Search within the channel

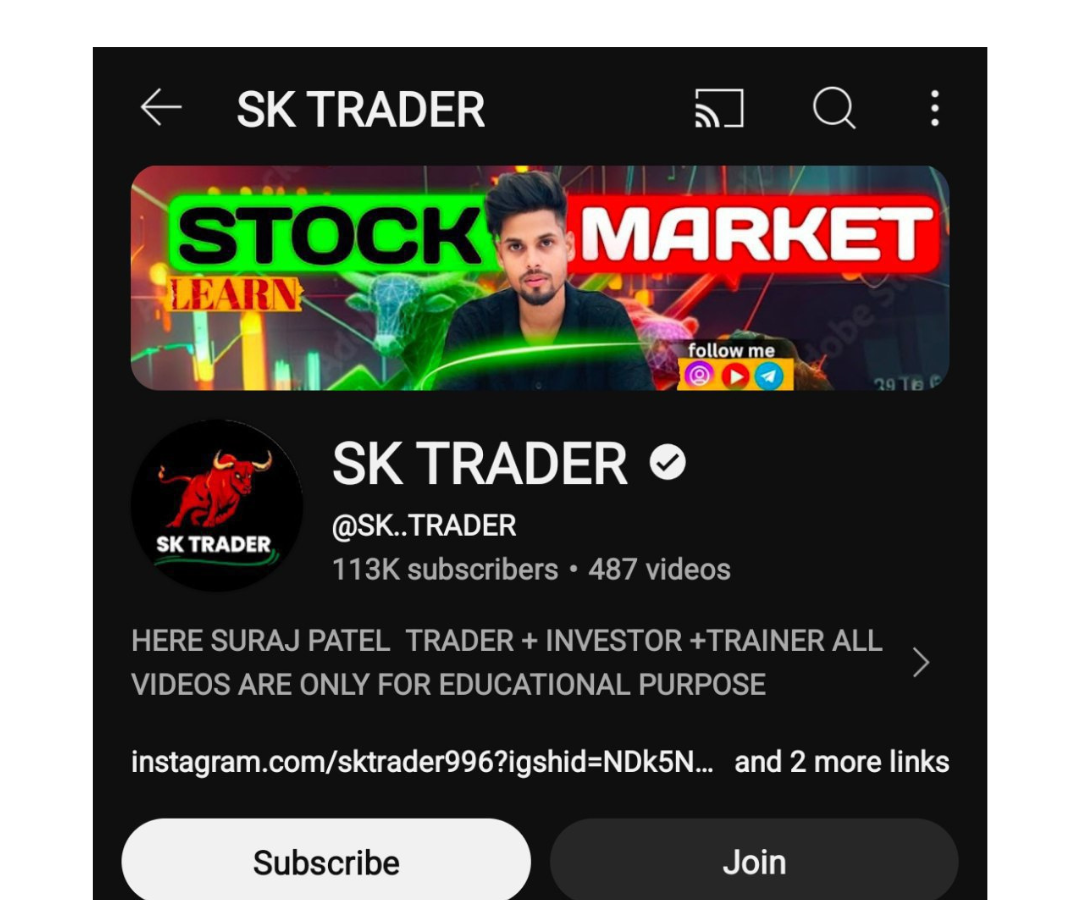833,108
